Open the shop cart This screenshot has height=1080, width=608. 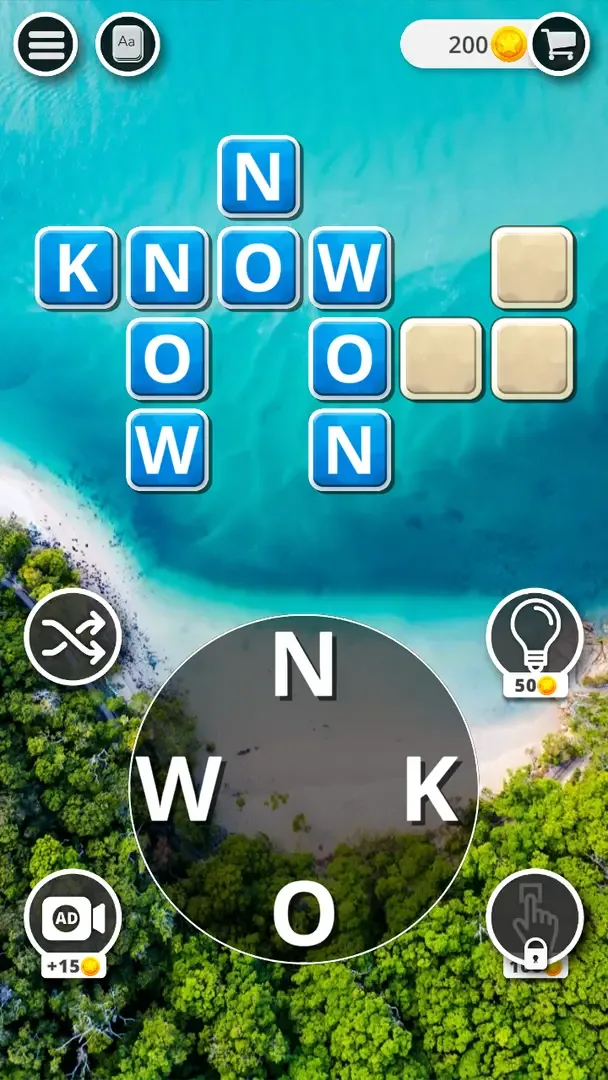tap(559, 44)
